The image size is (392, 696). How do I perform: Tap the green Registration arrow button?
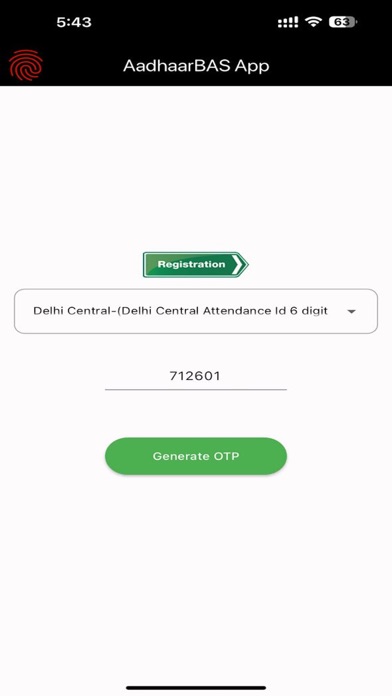point(196,265)
